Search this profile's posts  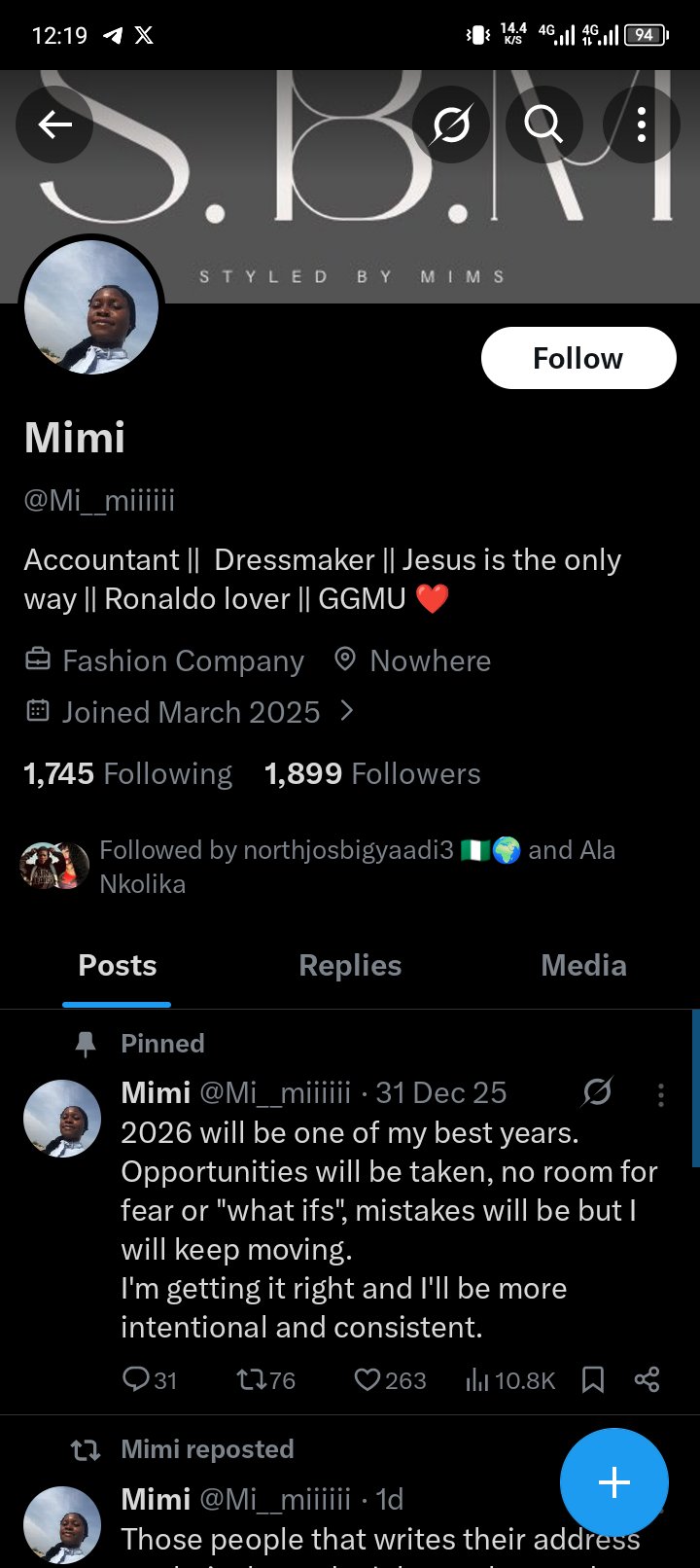543,125
